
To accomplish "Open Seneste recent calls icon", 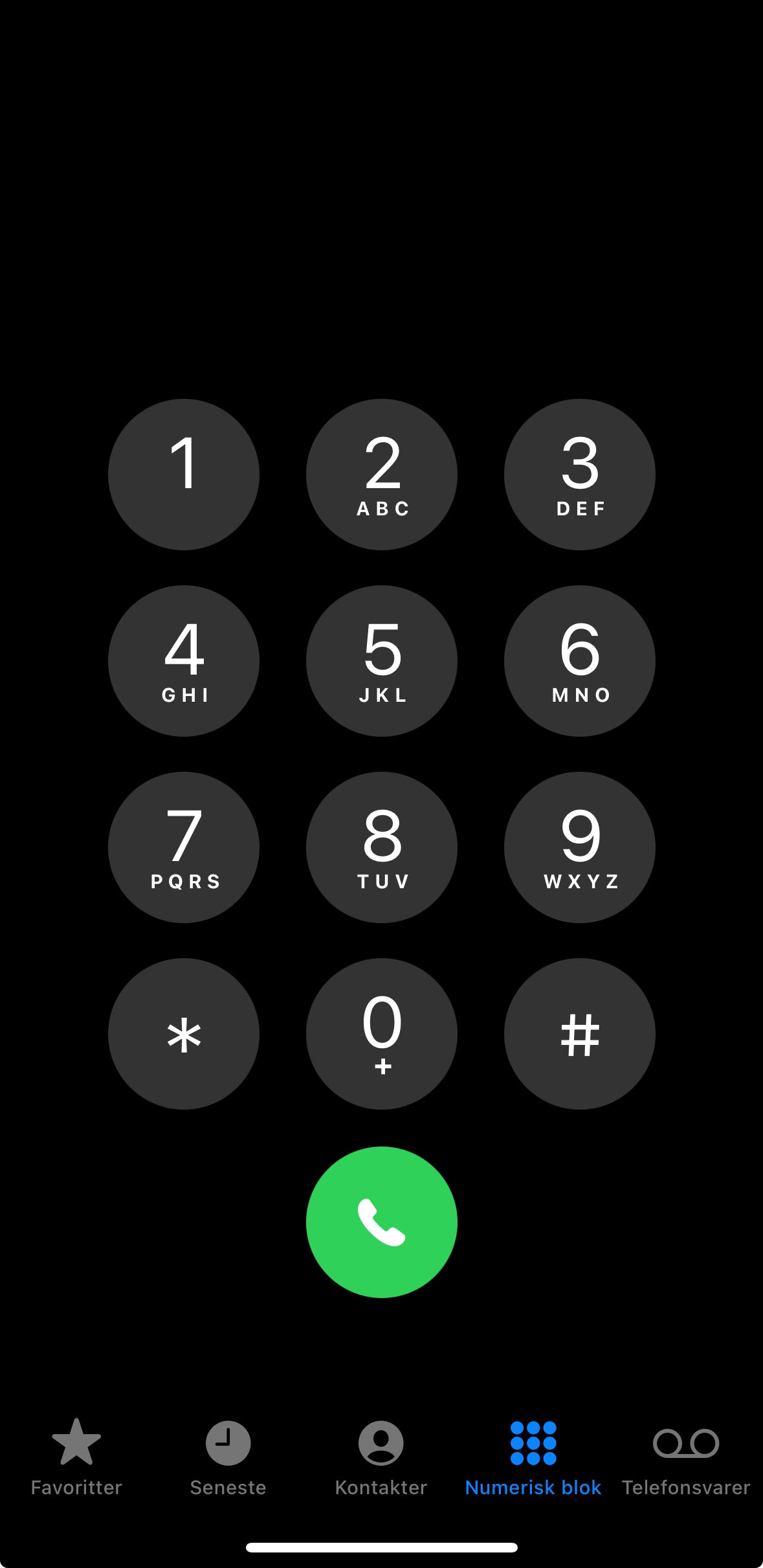I will (228, 1460).
